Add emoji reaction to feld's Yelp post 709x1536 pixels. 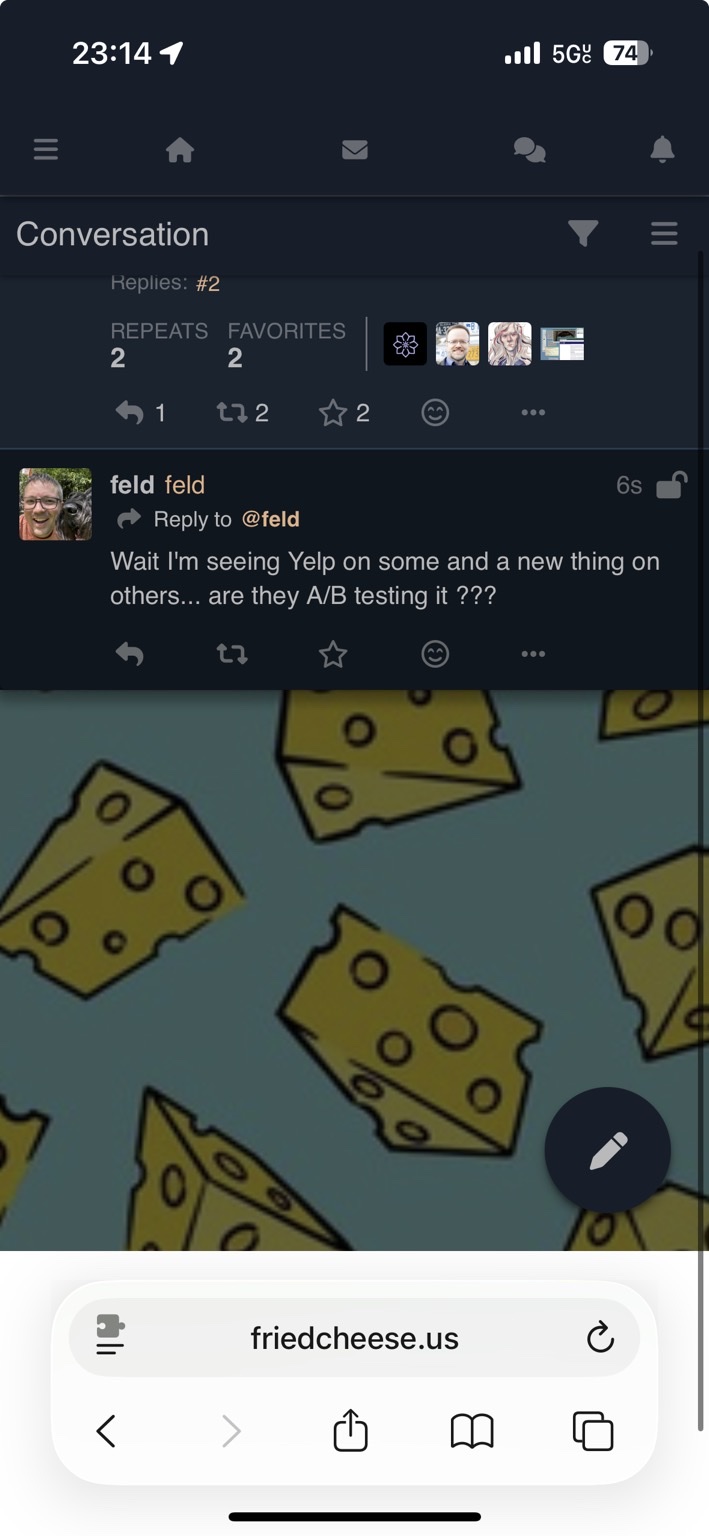point(435,654)
